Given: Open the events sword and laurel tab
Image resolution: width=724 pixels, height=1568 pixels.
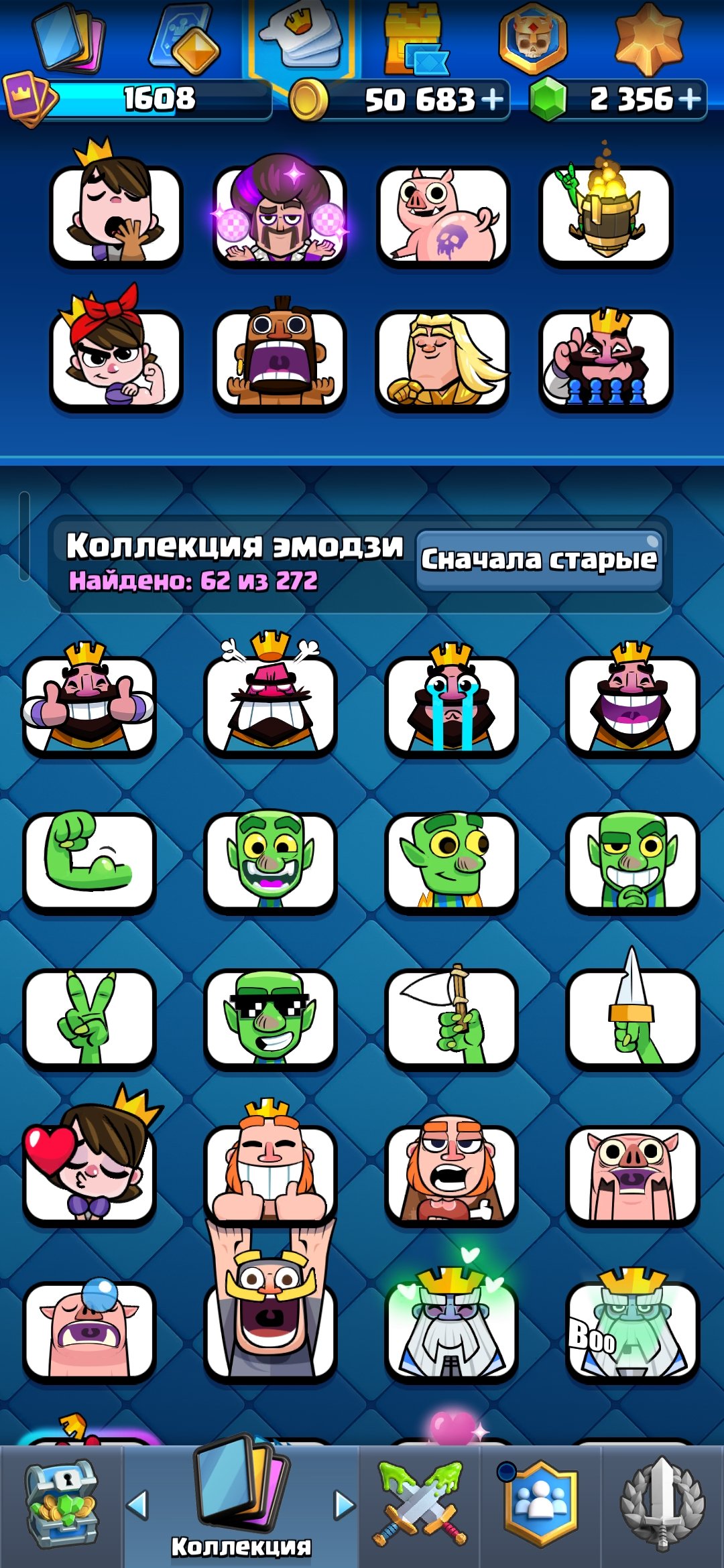Looking at the screenshot, I should [x=662, y=1505].
